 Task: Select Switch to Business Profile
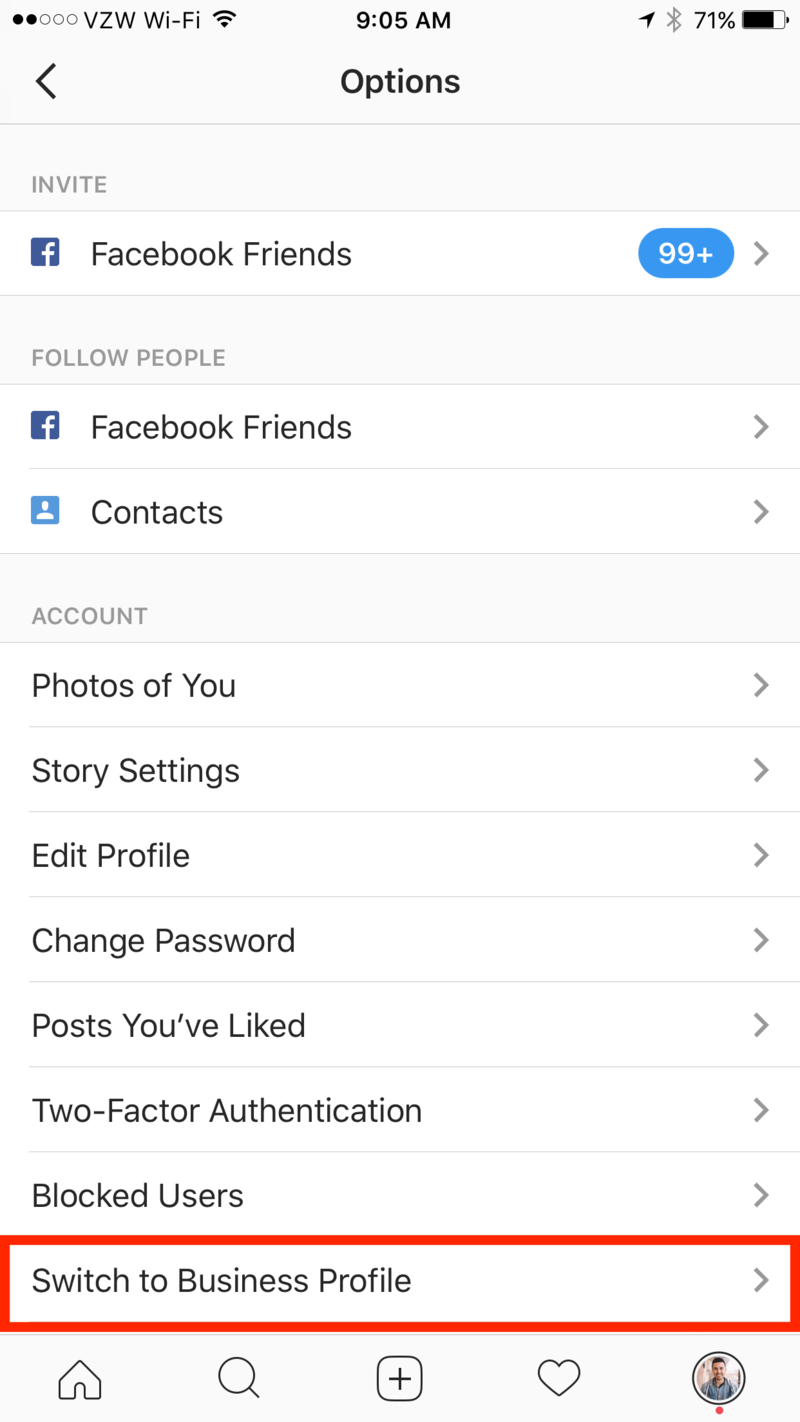400,1280
